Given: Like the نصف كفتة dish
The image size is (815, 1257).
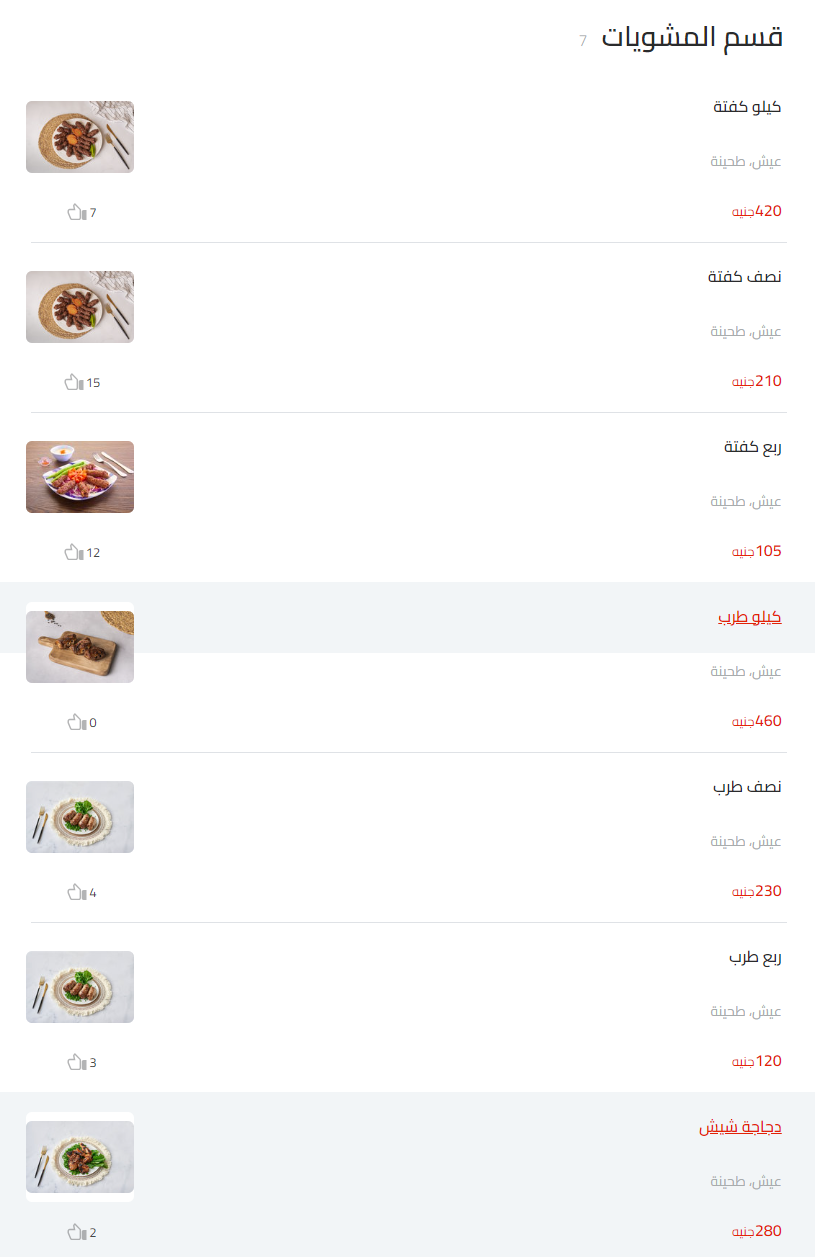Looking at the screenshot, I should point(74,382).
